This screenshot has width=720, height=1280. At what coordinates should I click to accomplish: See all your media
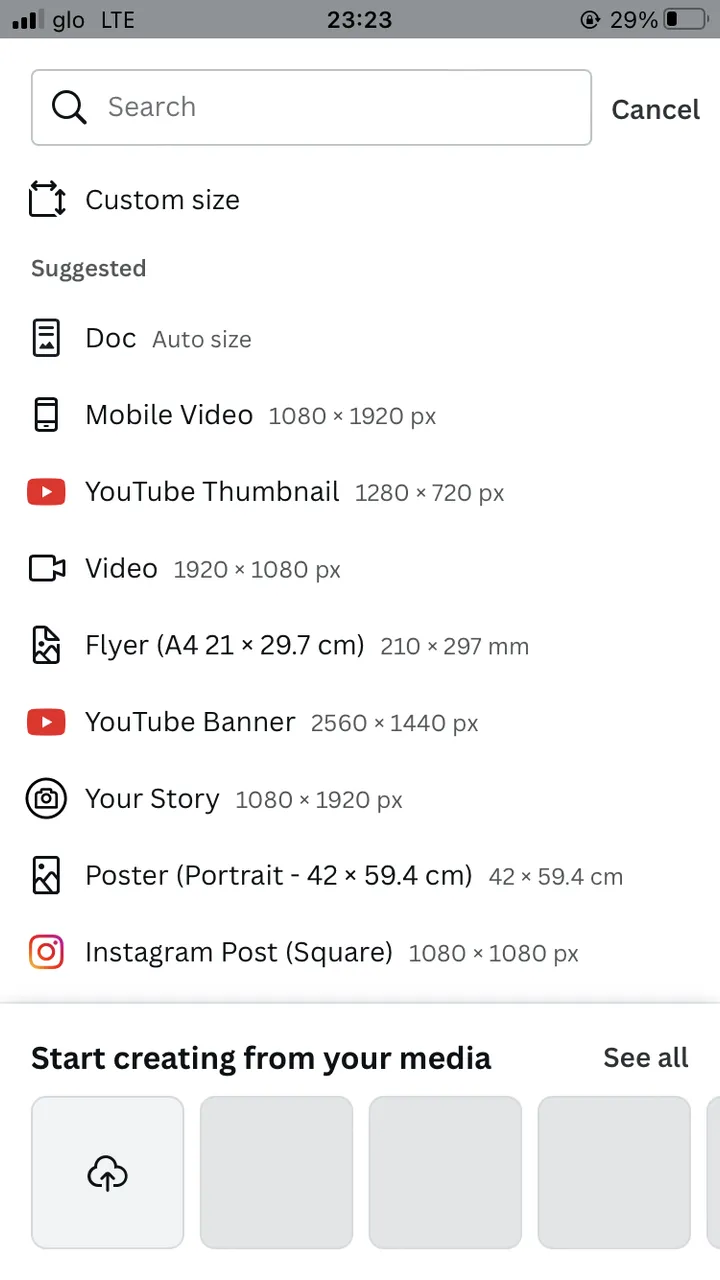click(645, 1058)
